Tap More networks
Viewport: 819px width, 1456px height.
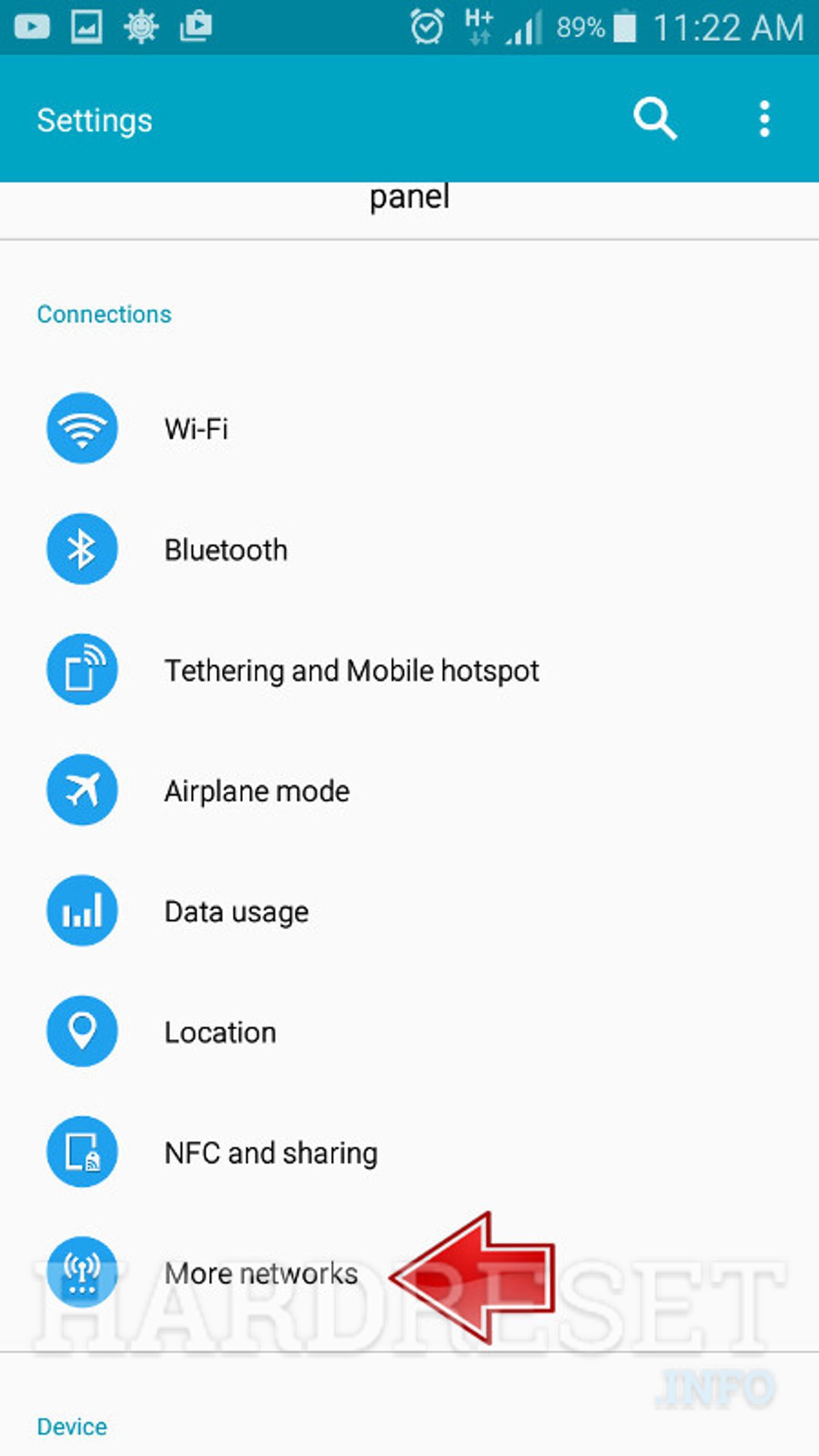409,1273
